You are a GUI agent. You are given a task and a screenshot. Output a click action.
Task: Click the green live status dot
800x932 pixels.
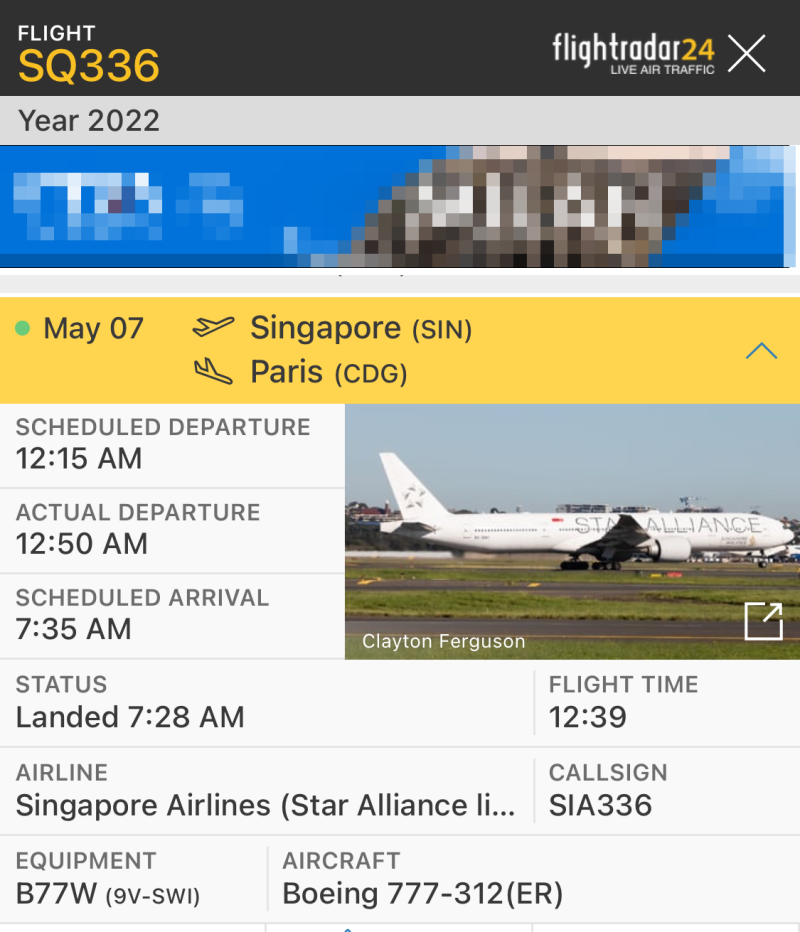click(22, 327)
